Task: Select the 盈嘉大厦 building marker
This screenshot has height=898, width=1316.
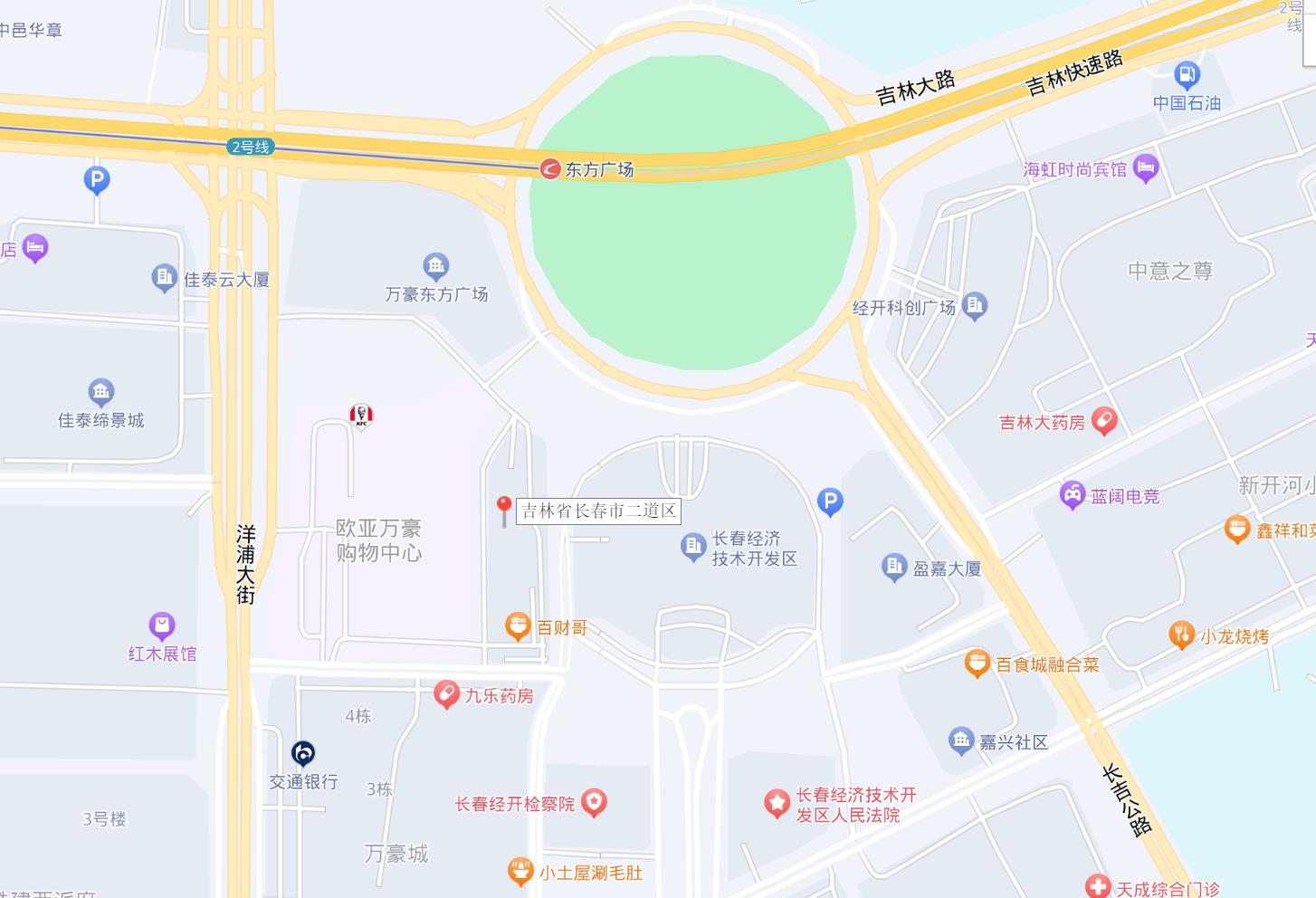Action: coord(894,568)
